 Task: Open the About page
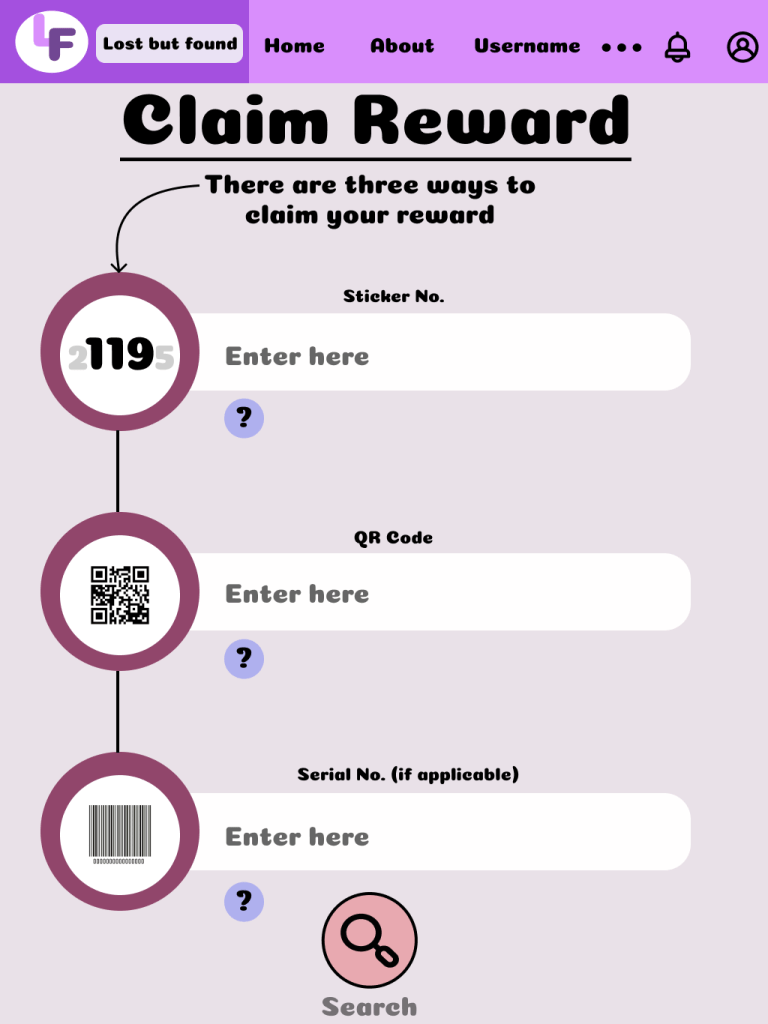click(x=402, y=46)
